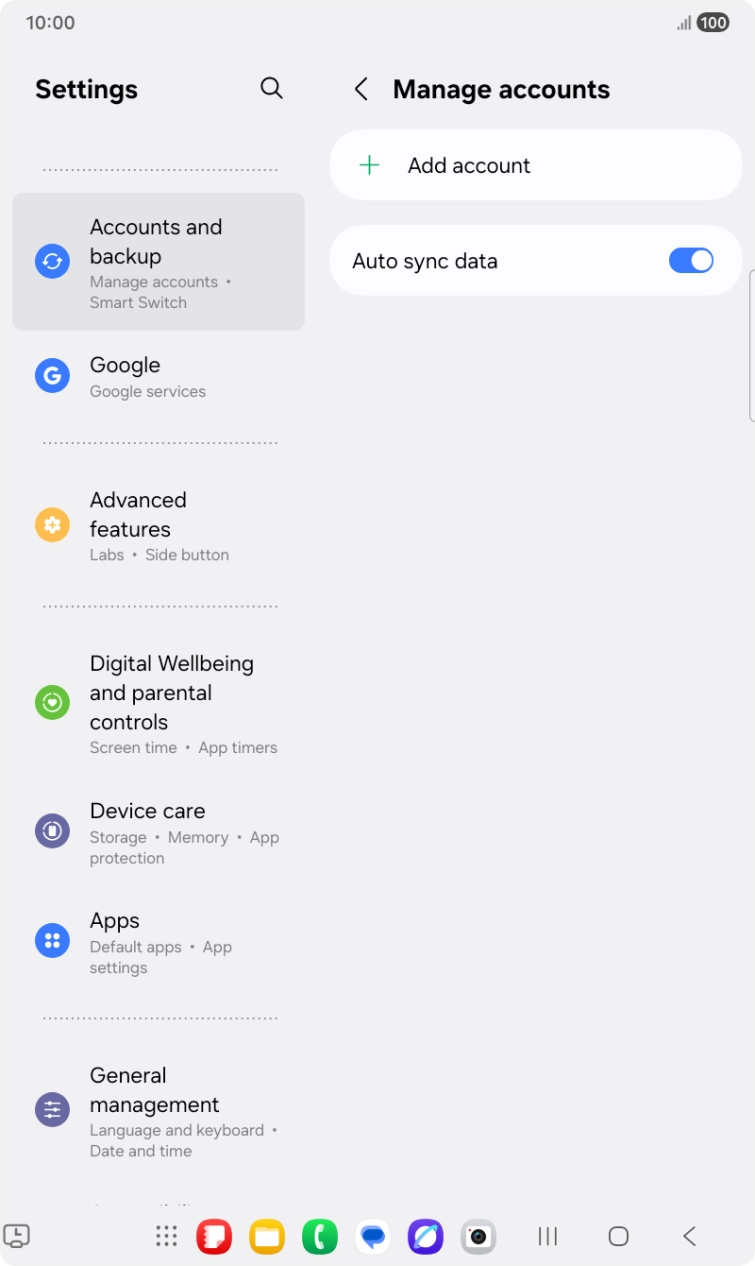Image resolution: width=755 pixels, height=1266 pixels.
Task: Open Google services settings
Action: coord(158,377)
